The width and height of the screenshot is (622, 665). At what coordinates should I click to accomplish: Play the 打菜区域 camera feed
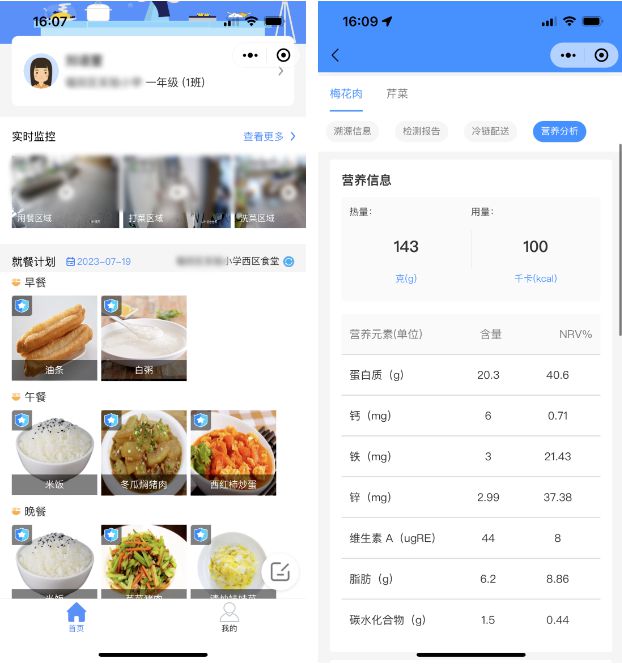pyautogui.click(x=176, y=193)
